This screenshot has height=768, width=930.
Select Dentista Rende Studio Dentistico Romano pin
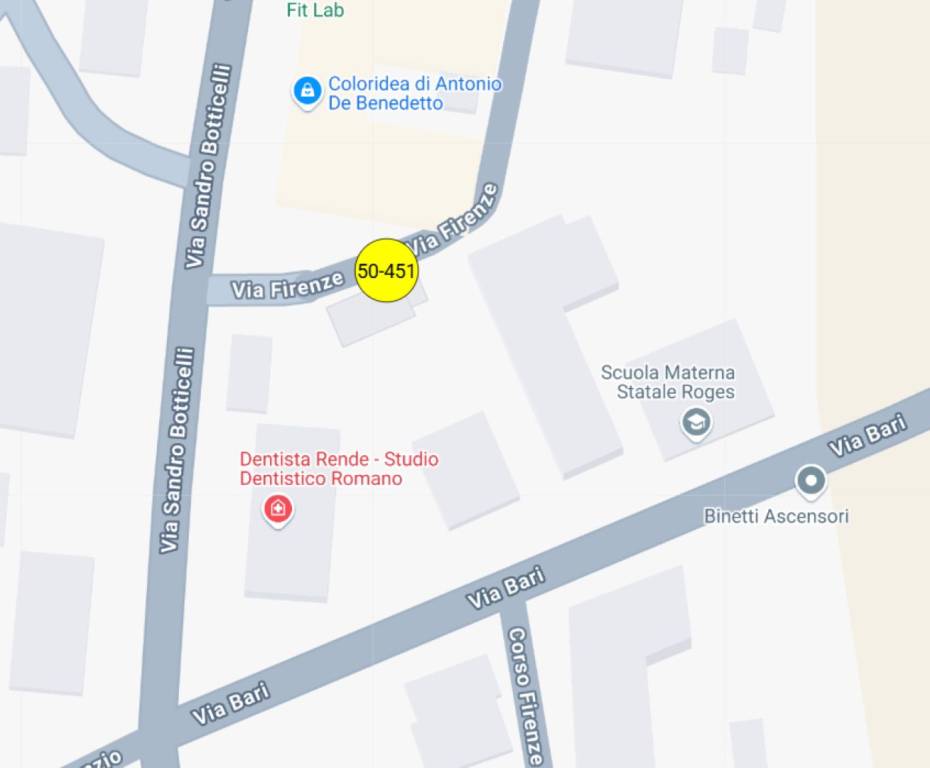click(x=277, y=511)
